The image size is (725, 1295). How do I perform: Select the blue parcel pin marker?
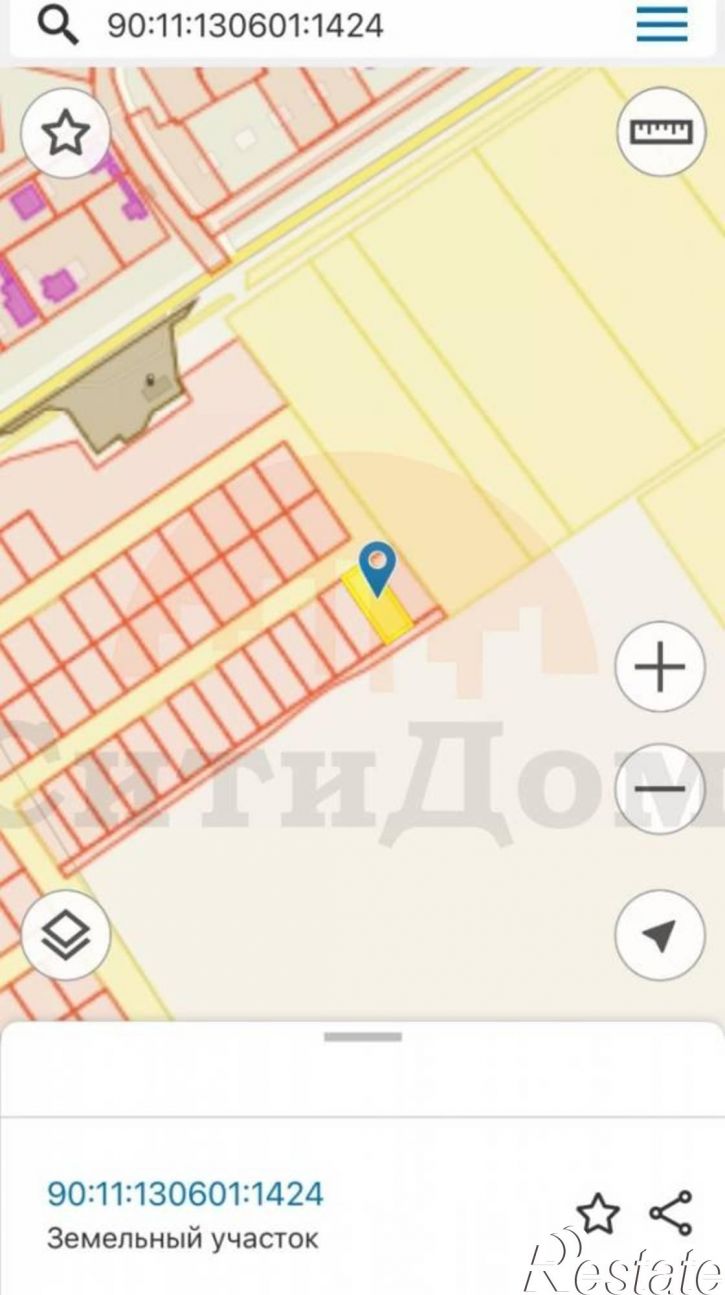pos(377,567)
